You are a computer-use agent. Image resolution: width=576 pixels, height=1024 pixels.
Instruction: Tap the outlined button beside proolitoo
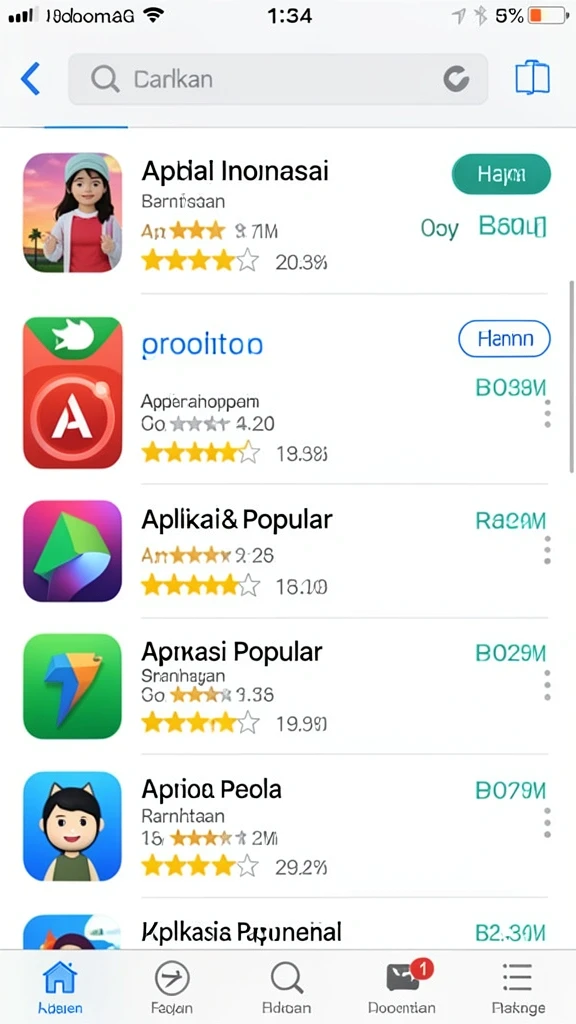505,338
